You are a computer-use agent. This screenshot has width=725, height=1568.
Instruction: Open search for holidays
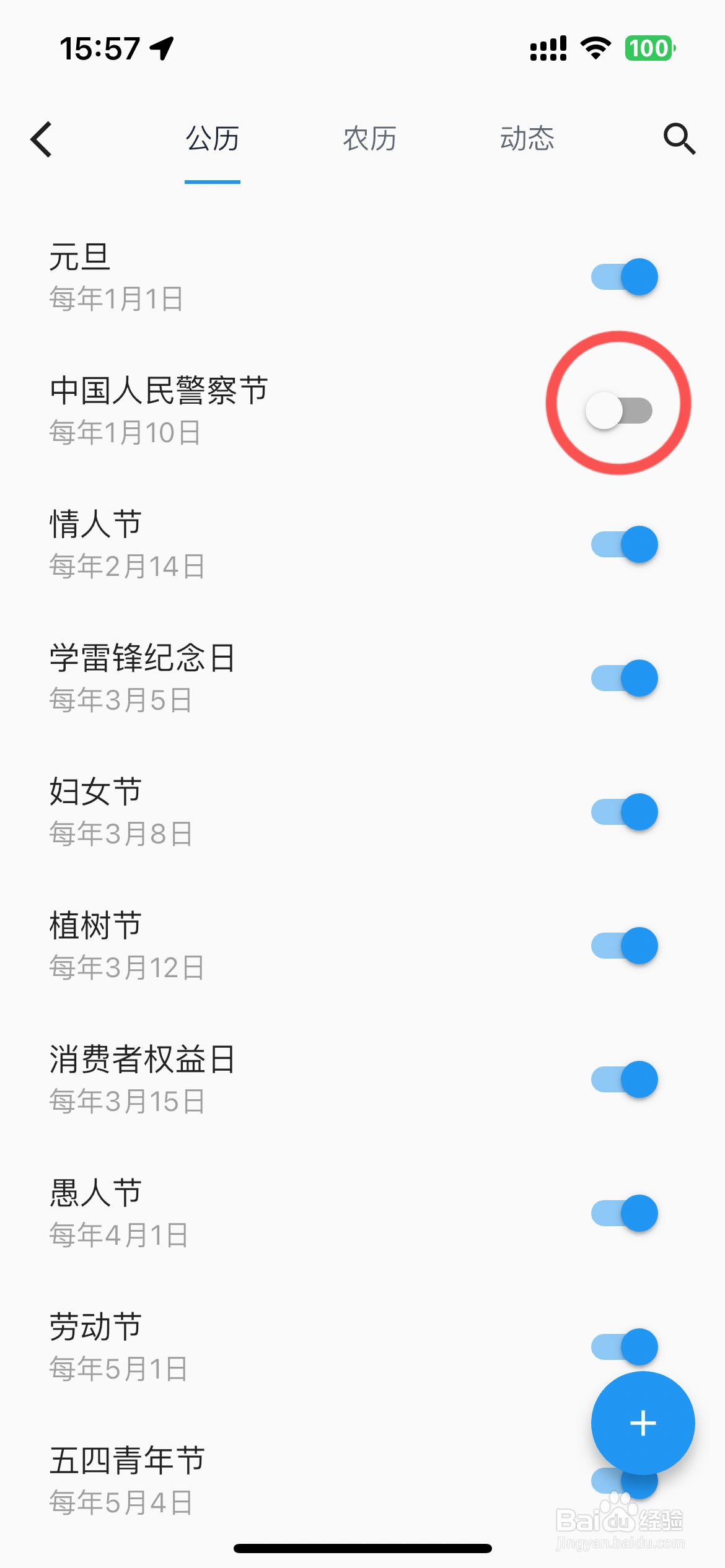[680, 139]
